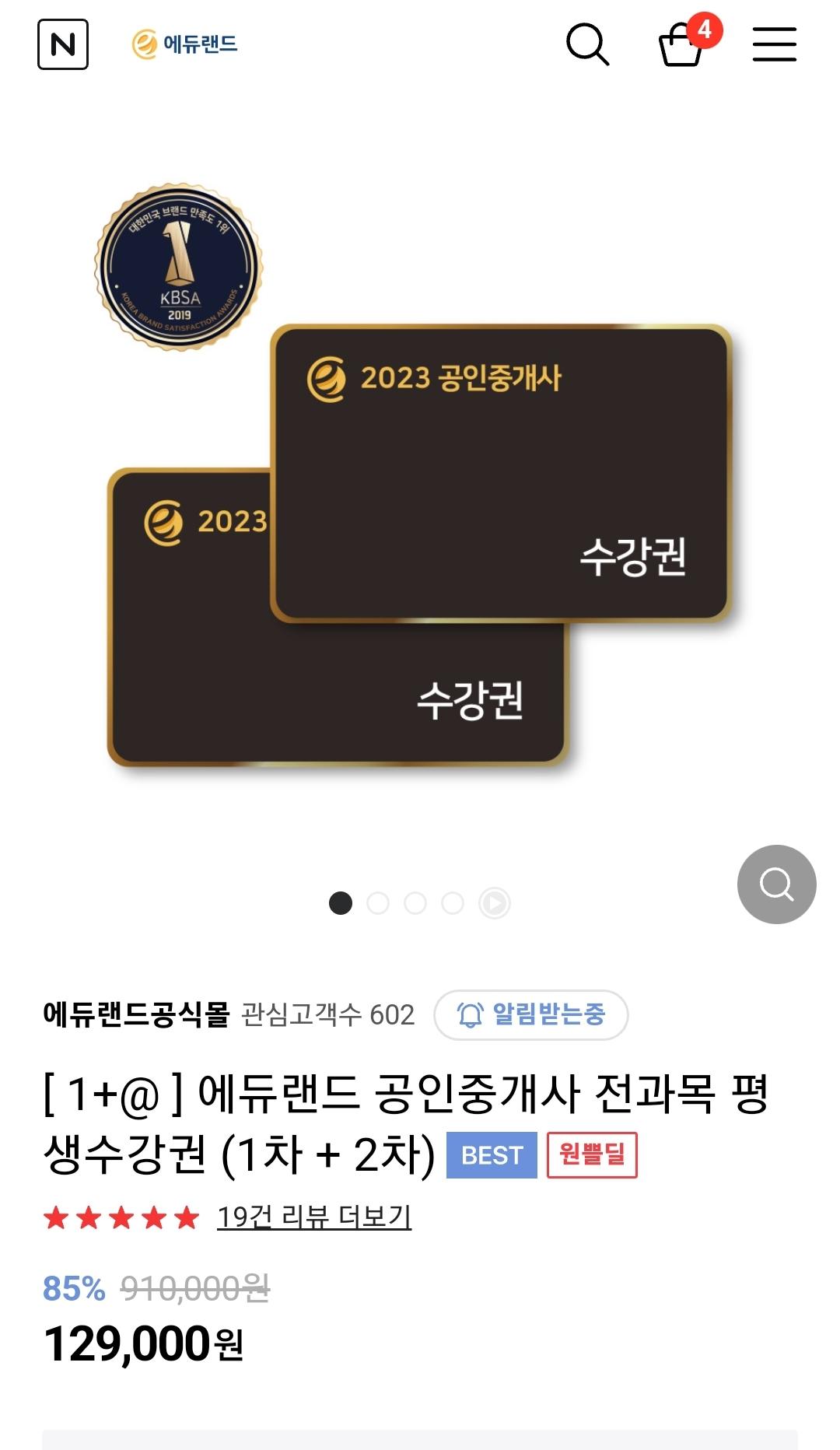This screenshot has width=840, height=1450.
Task: Open the Naver home icon
Action: [x=63, y=44]
